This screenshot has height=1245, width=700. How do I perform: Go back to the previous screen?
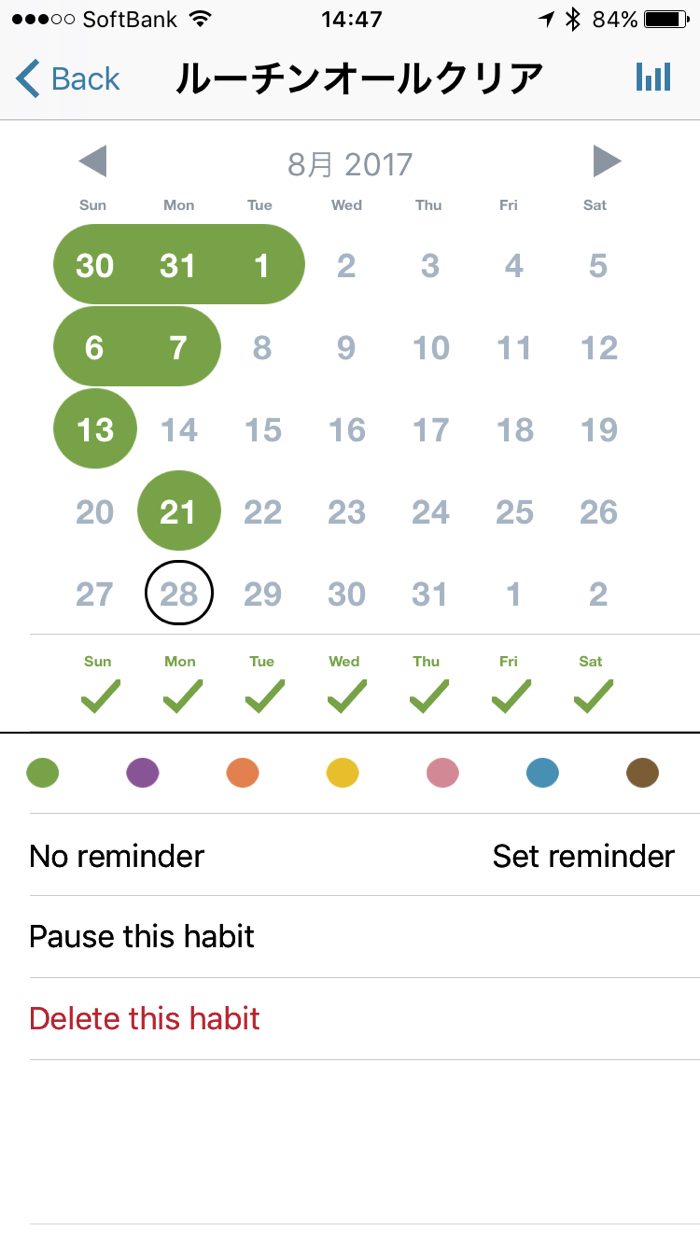(68, 78)
